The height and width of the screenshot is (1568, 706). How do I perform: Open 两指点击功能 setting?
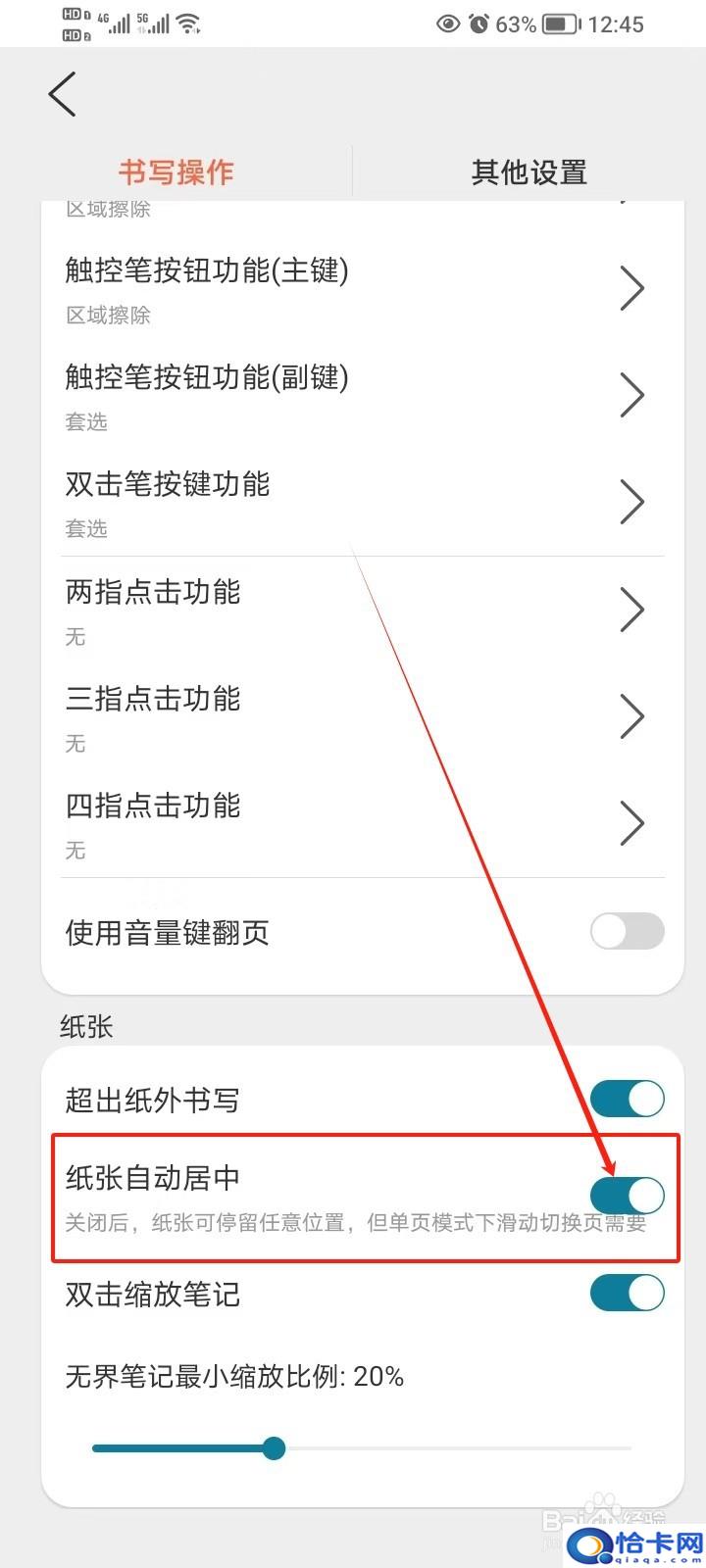pyautogui.click(x=362, y=610)
